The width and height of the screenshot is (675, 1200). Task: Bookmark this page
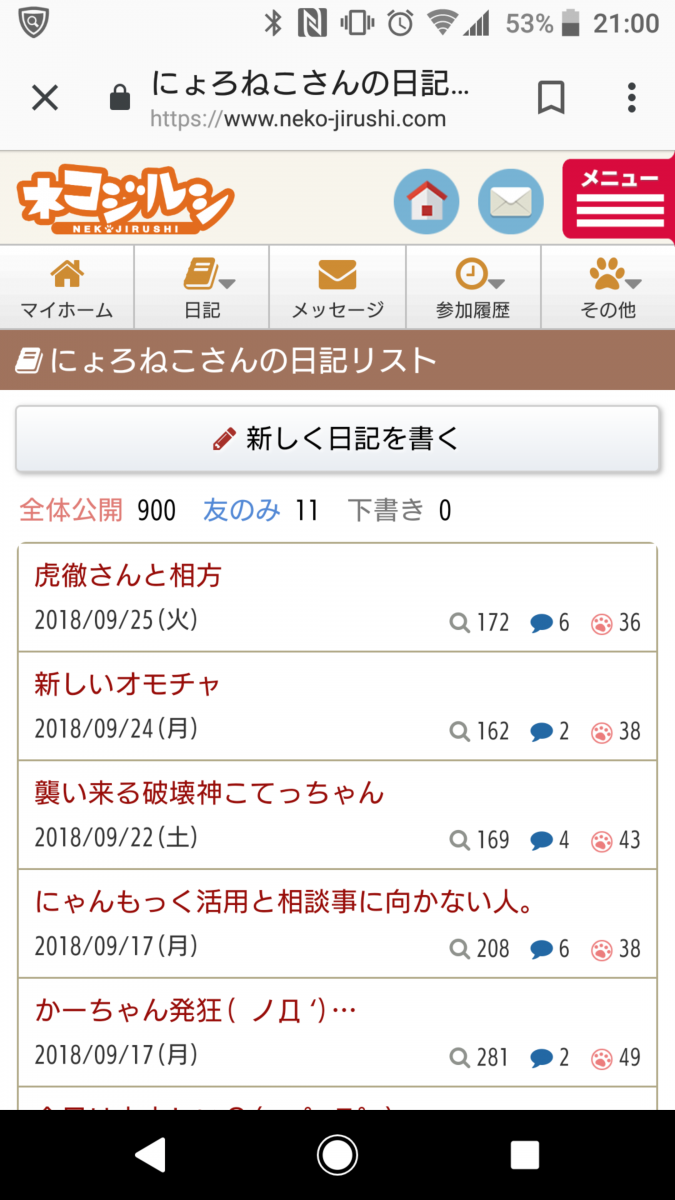pyautogui.click(x=551, y=97)
